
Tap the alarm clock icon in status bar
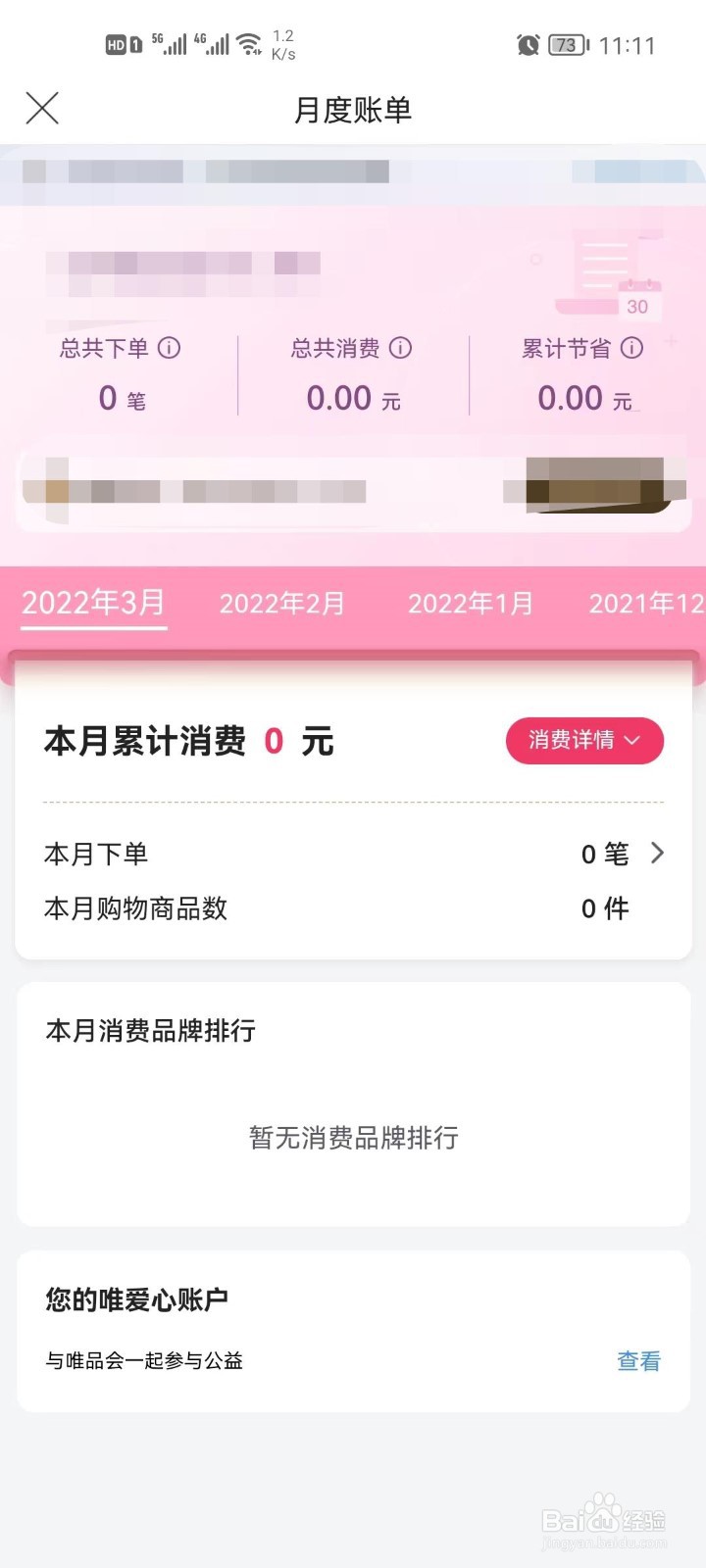(x=528, y=45)
